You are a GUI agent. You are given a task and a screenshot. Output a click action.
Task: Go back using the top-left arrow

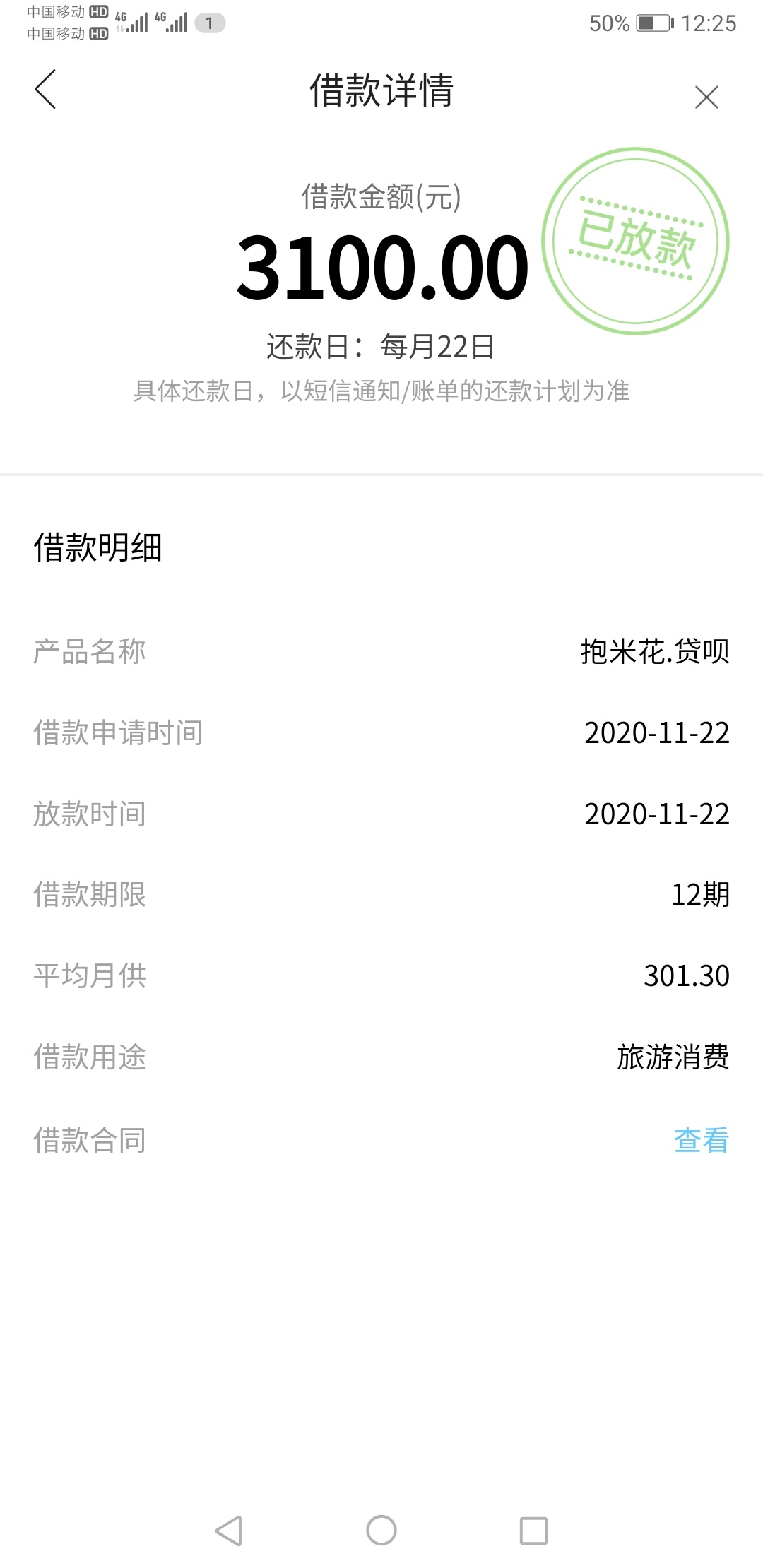coord(45,90)
